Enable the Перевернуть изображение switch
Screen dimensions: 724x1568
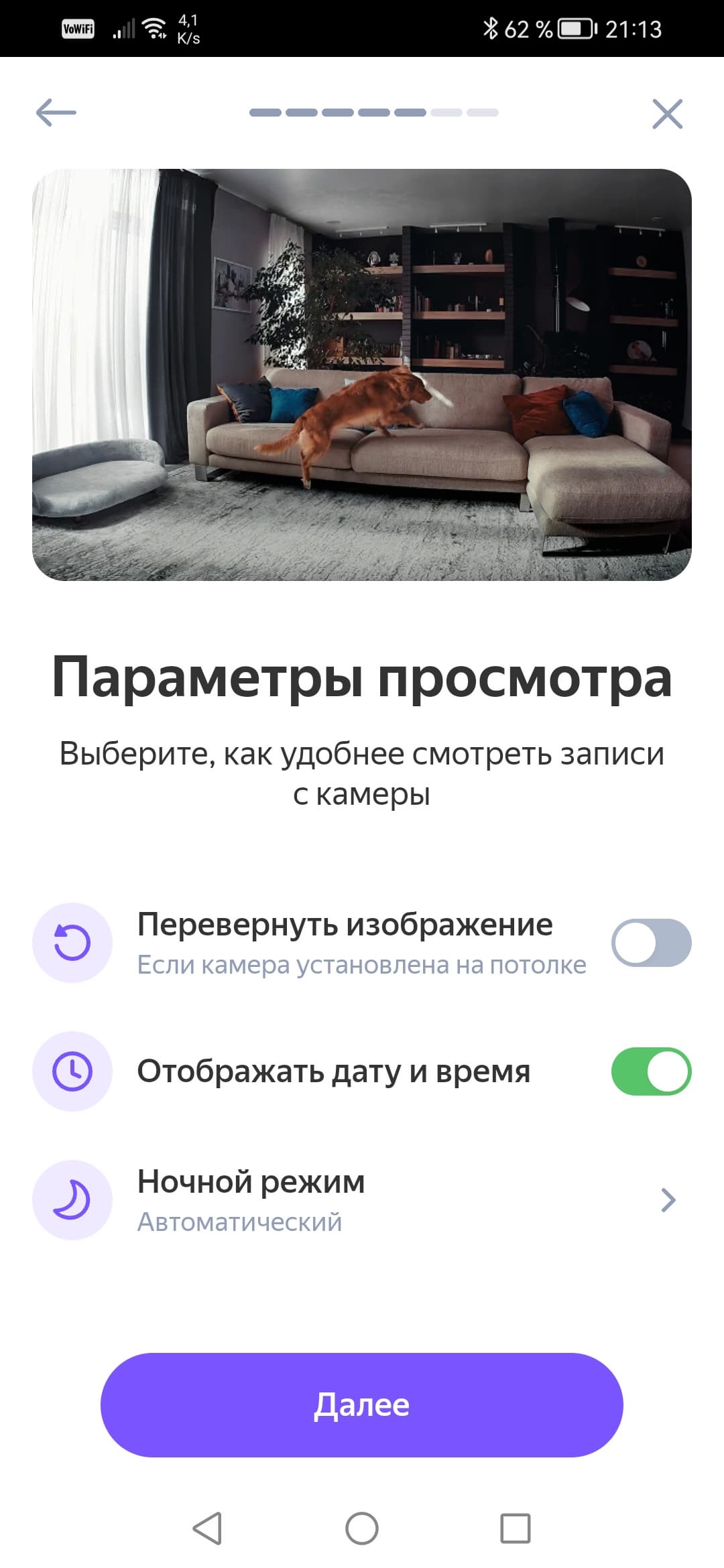[650, 943]
